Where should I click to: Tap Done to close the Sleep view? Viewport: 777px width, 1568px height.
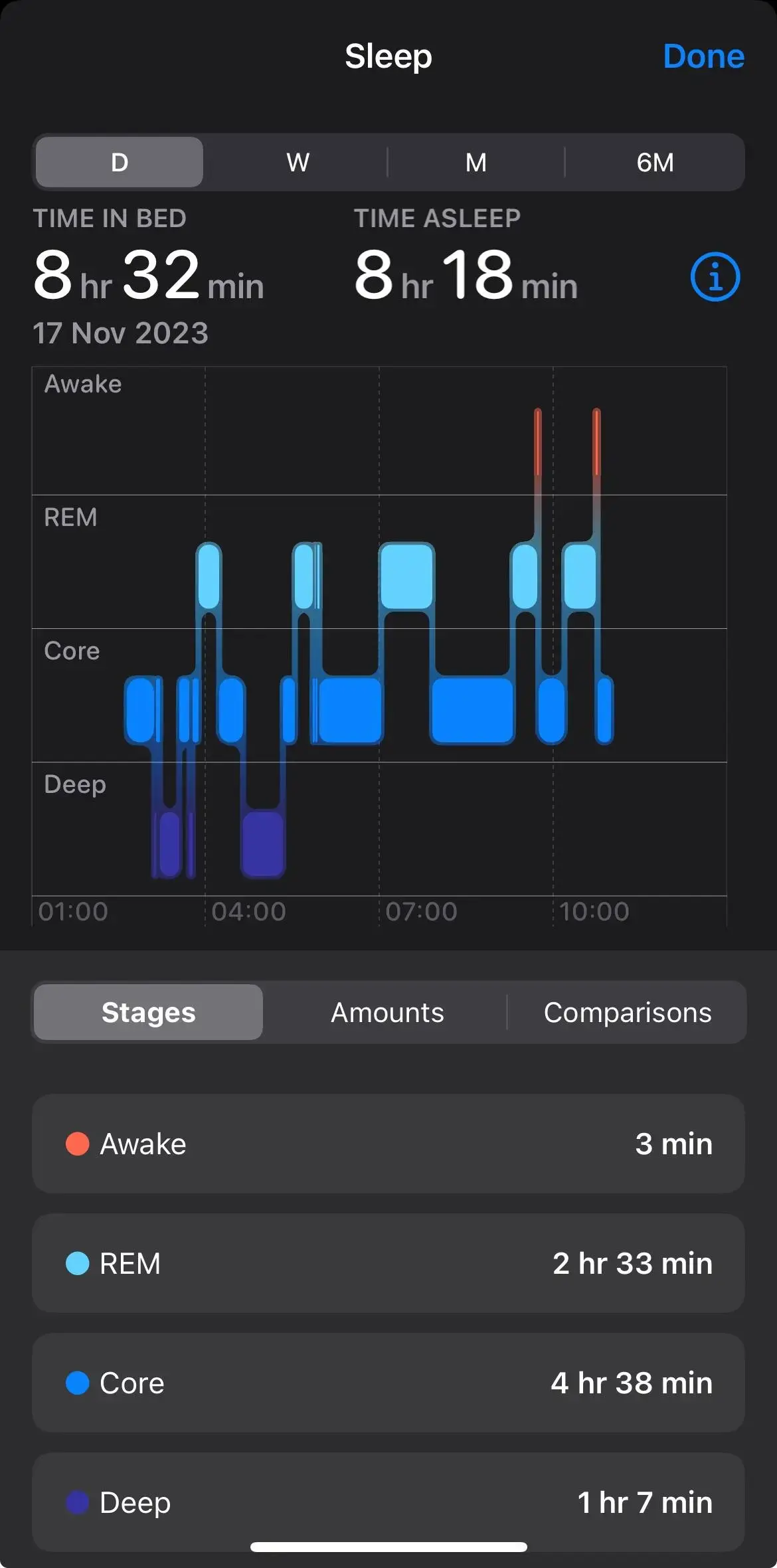pyautogui.click(x=703, y=56)
